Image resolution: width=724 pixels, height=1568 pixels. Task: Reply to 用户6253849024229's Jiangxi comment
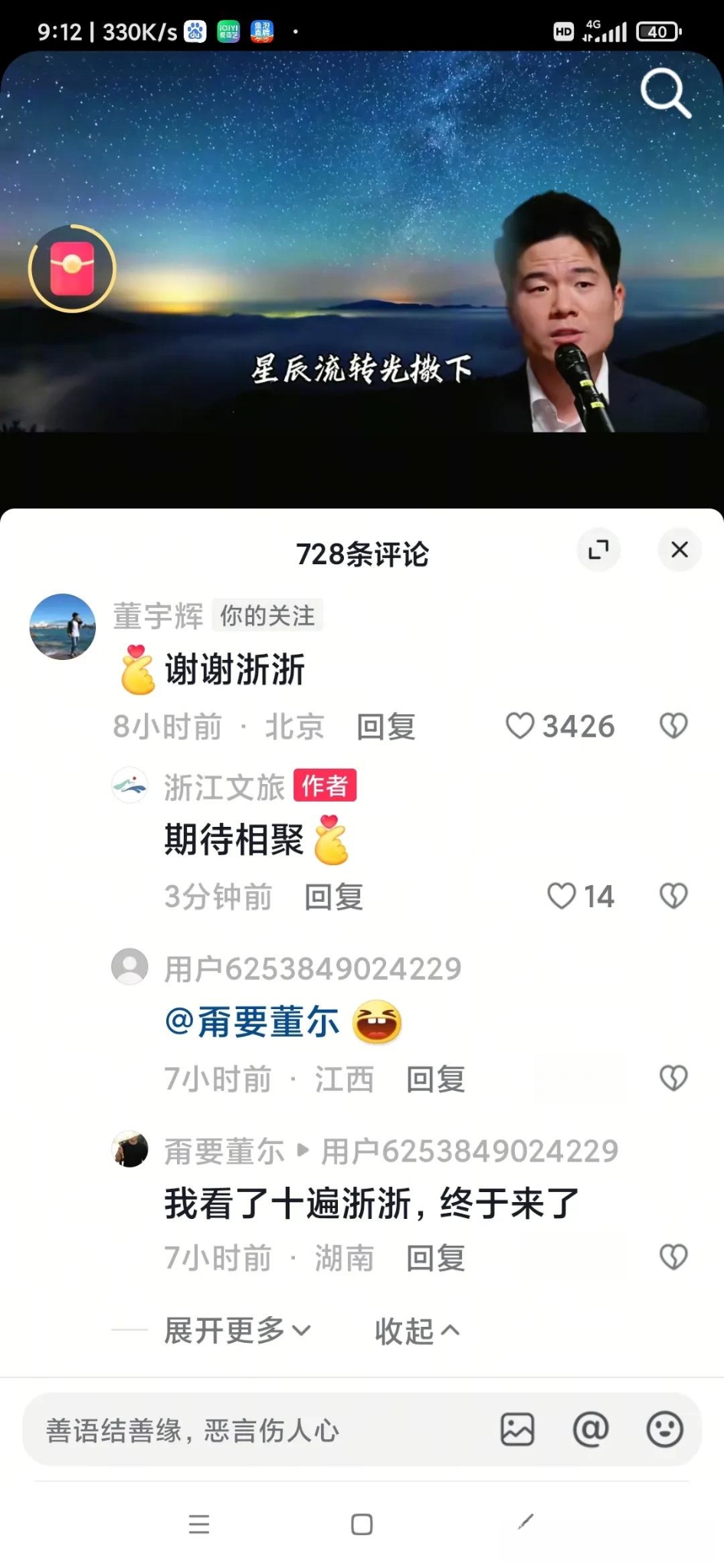436,1080
